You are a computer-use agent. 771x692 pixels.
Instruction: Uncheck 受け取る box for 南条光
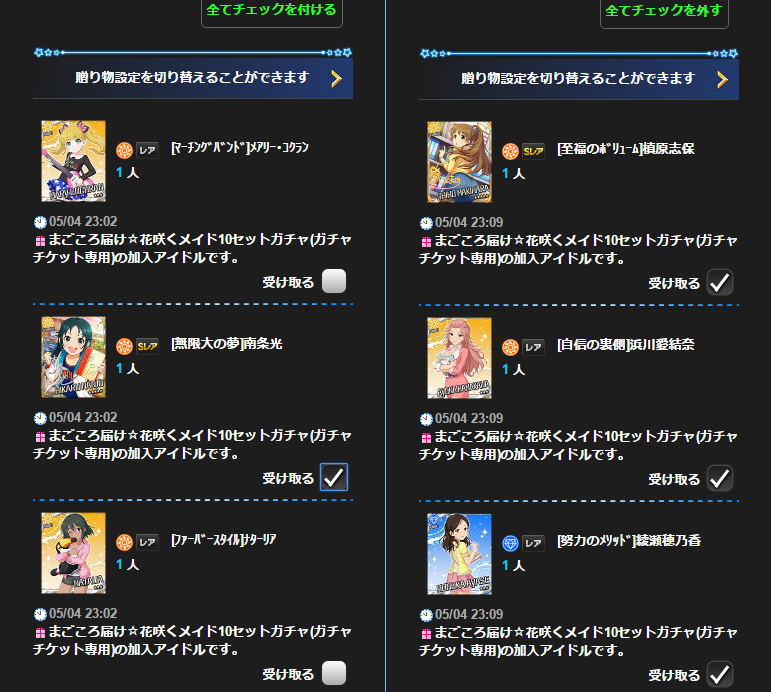(x=334, y=478)
